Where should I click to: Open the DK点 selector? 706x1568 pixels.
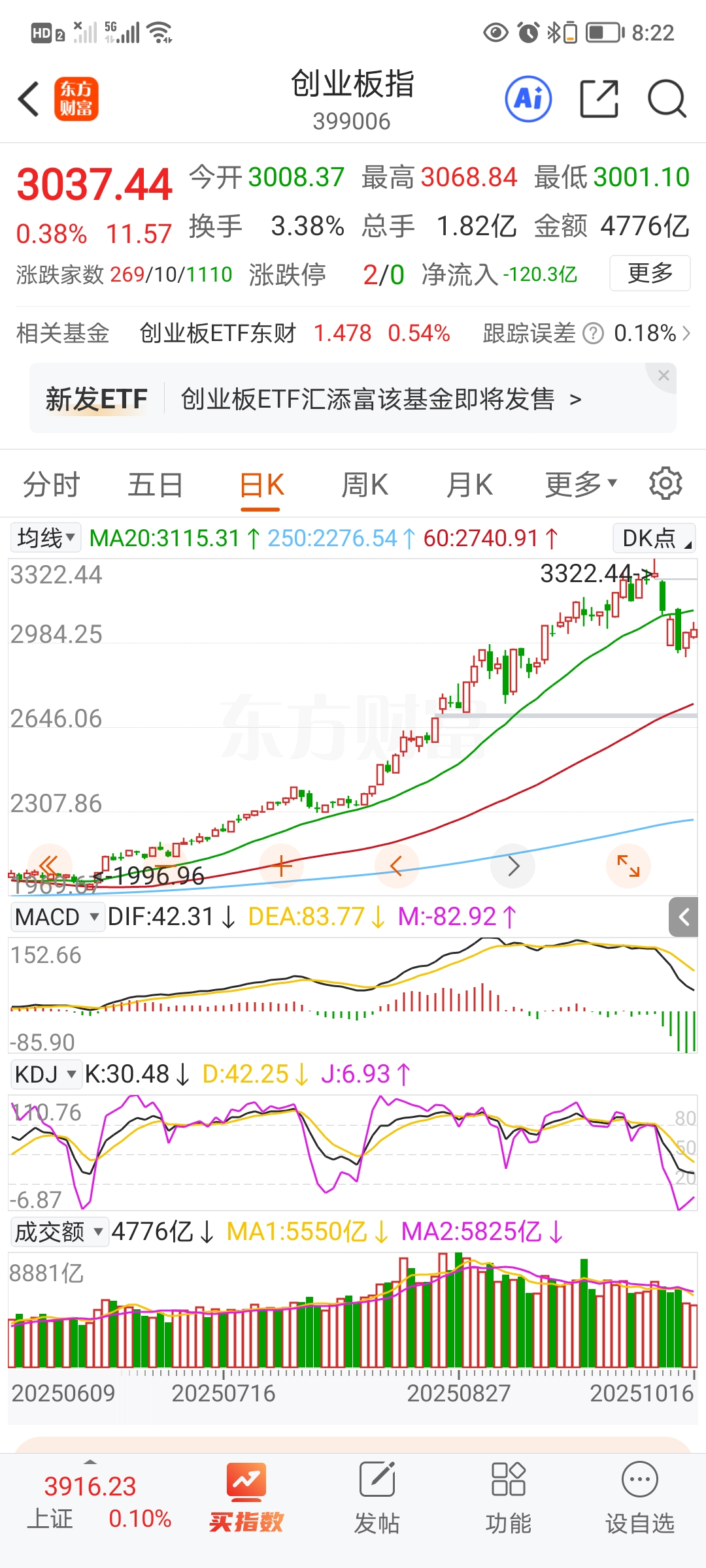click(654, 538)
